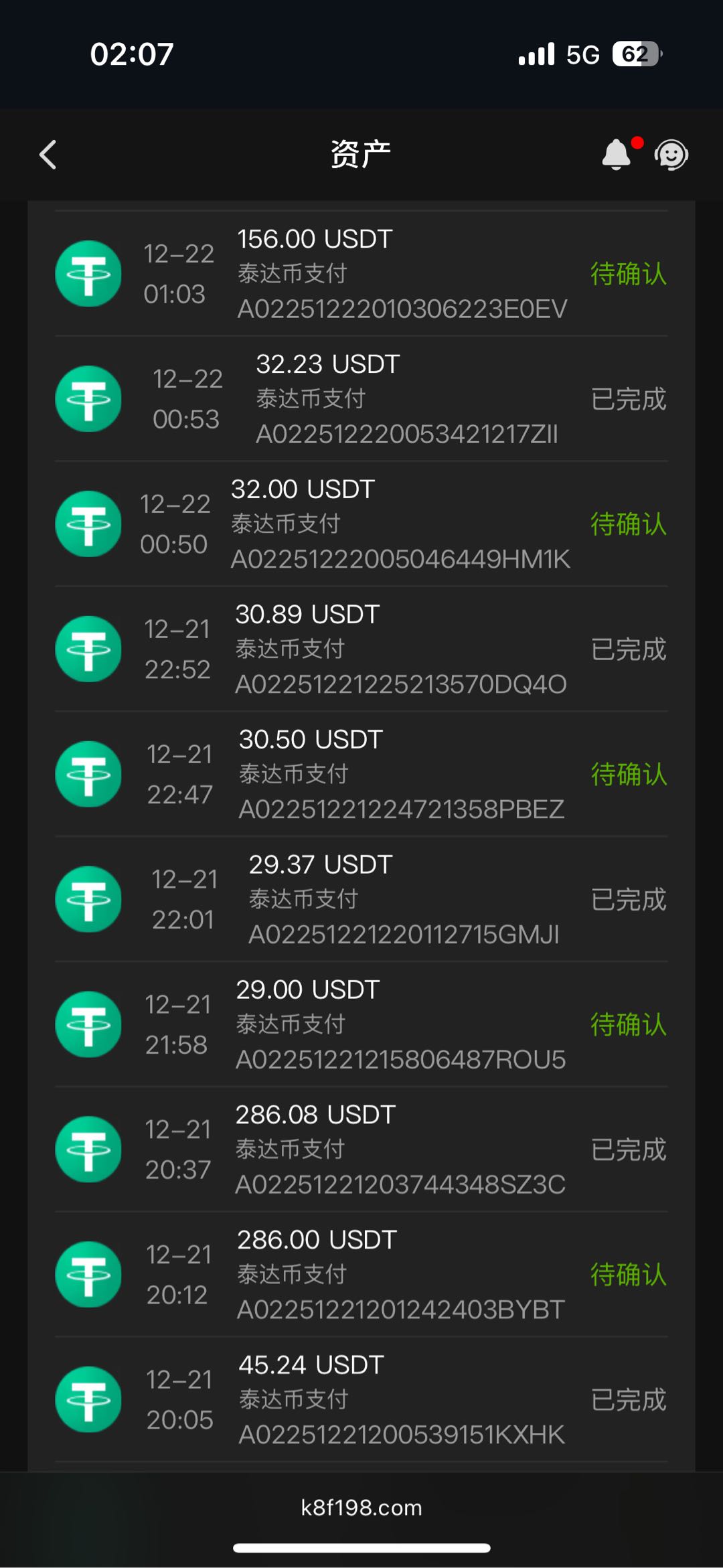Open the 32.00 USDT pending transaction
Viewport: 723px width, 1568px height.
pyautogui.click(x=361, y=524)
